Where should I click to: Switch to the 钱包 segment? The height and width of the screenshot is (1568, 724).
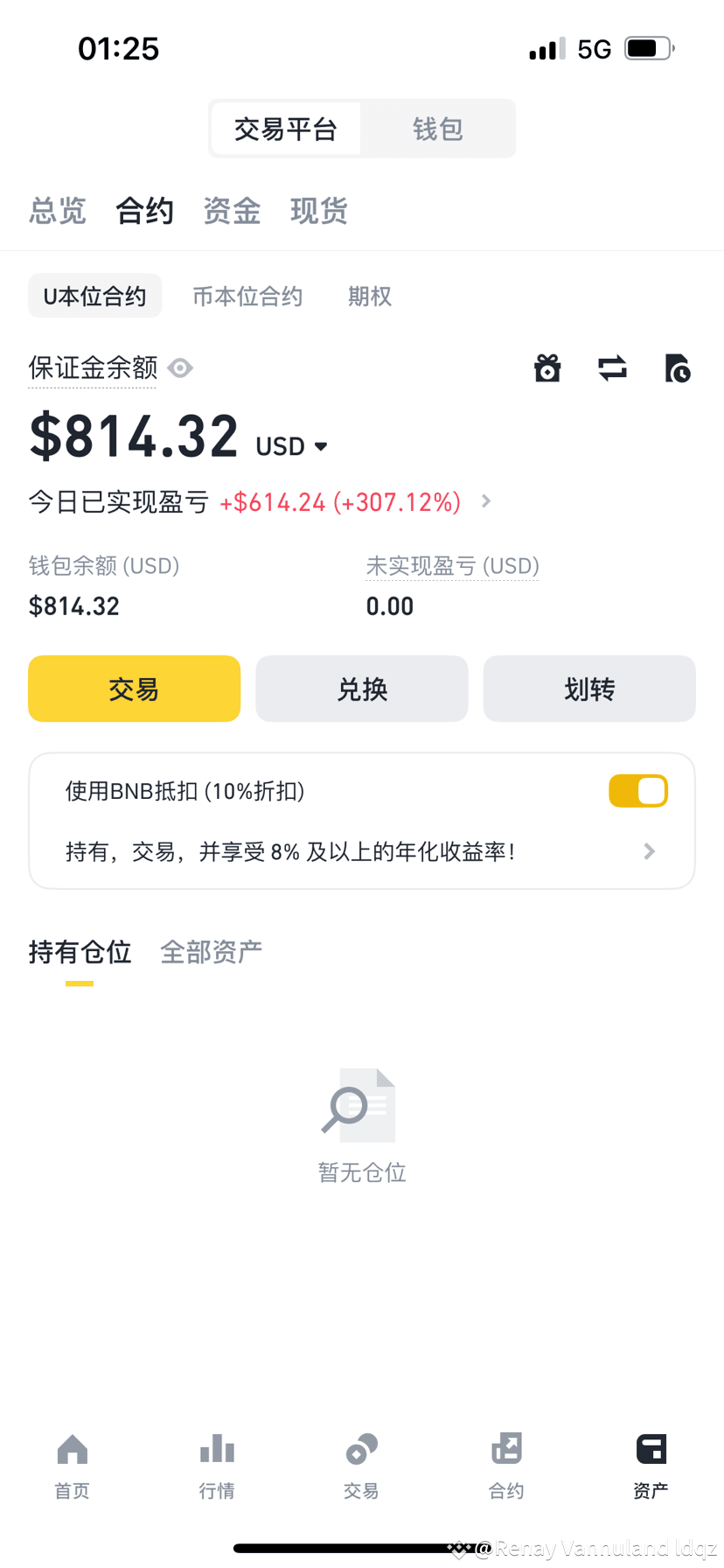pyautogui.click(x=437, y=129)
